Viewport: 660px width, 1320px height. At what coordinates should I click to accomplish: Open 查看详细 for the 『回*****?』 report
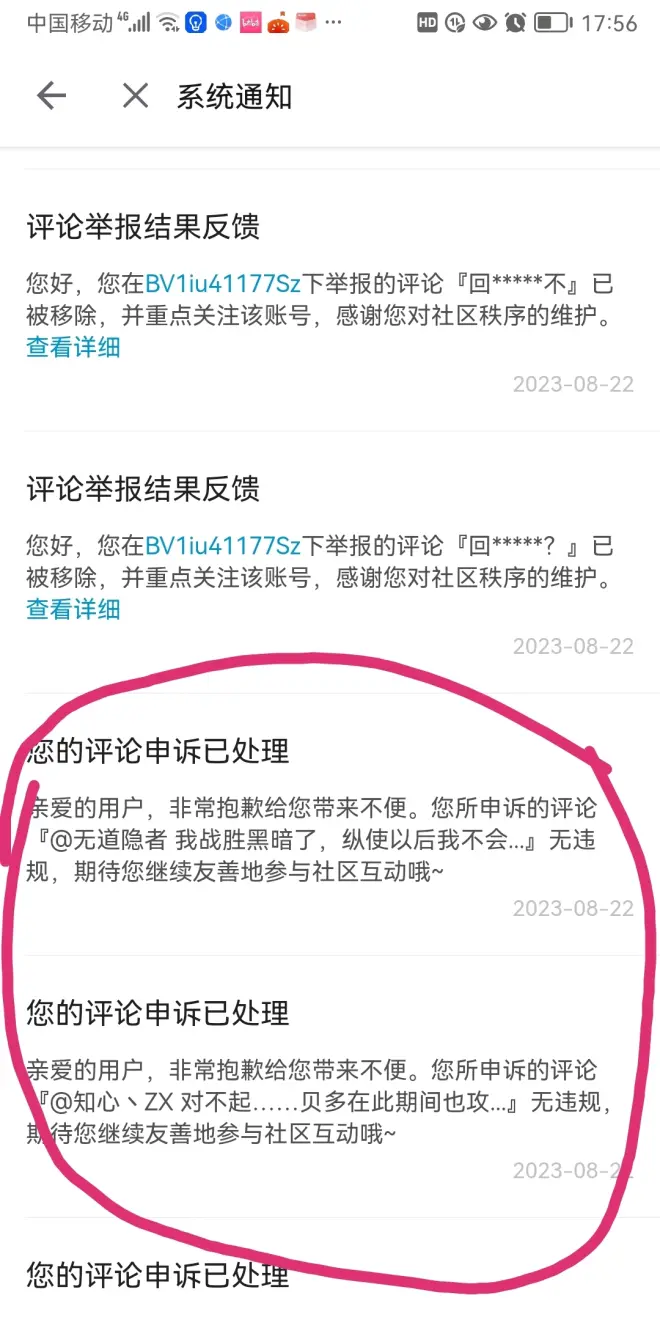click(73, 609)
